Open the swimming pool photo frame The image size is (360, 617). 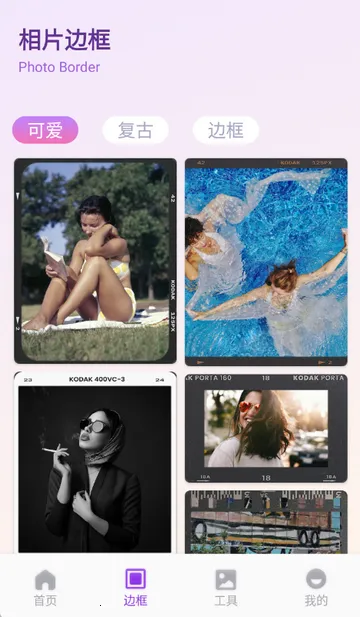[x=266, y=262]
